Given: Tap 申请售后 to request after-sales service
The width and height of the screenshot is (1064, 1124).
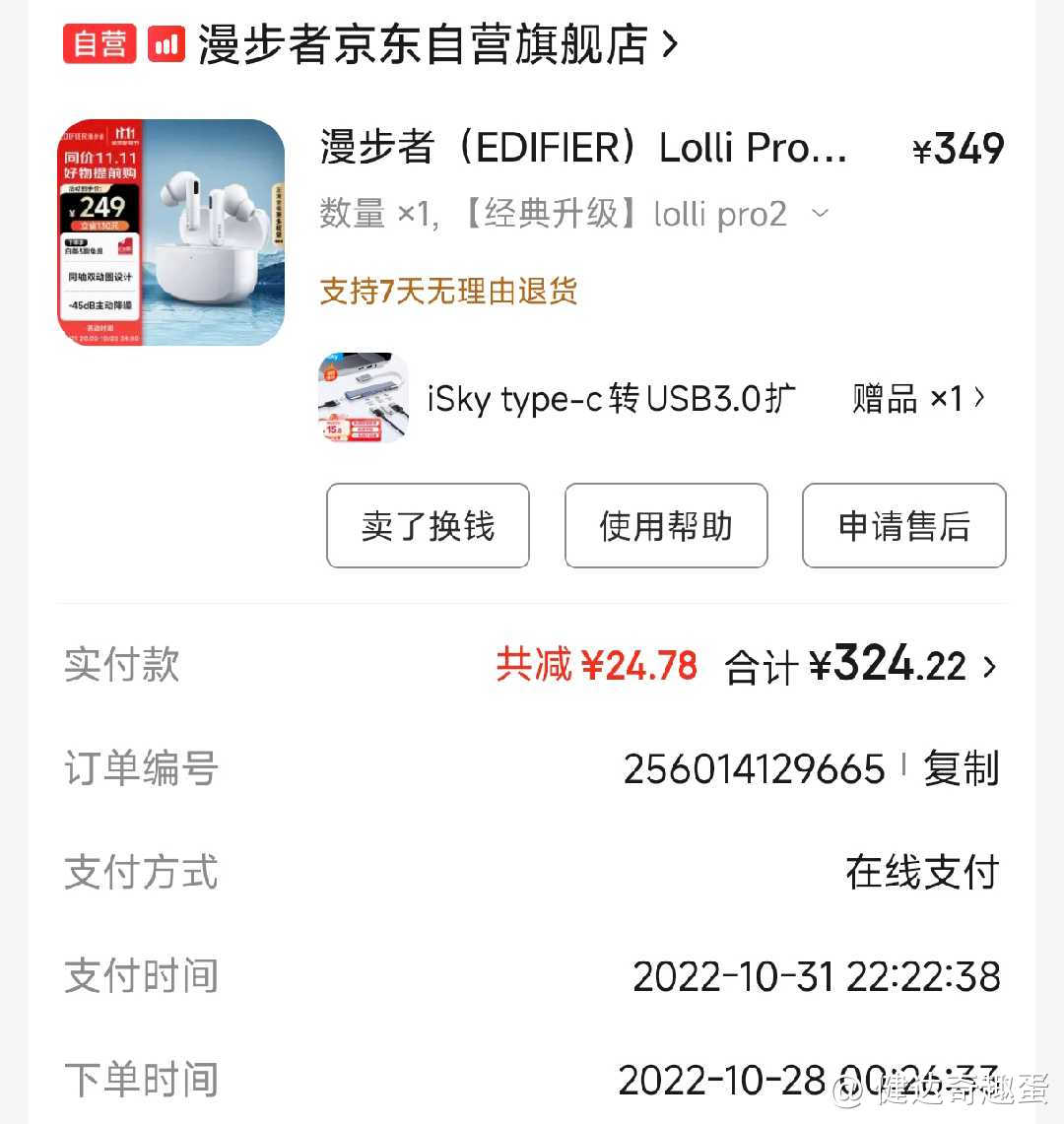Looking at the screenshot, I should click(x=903, y=526).
